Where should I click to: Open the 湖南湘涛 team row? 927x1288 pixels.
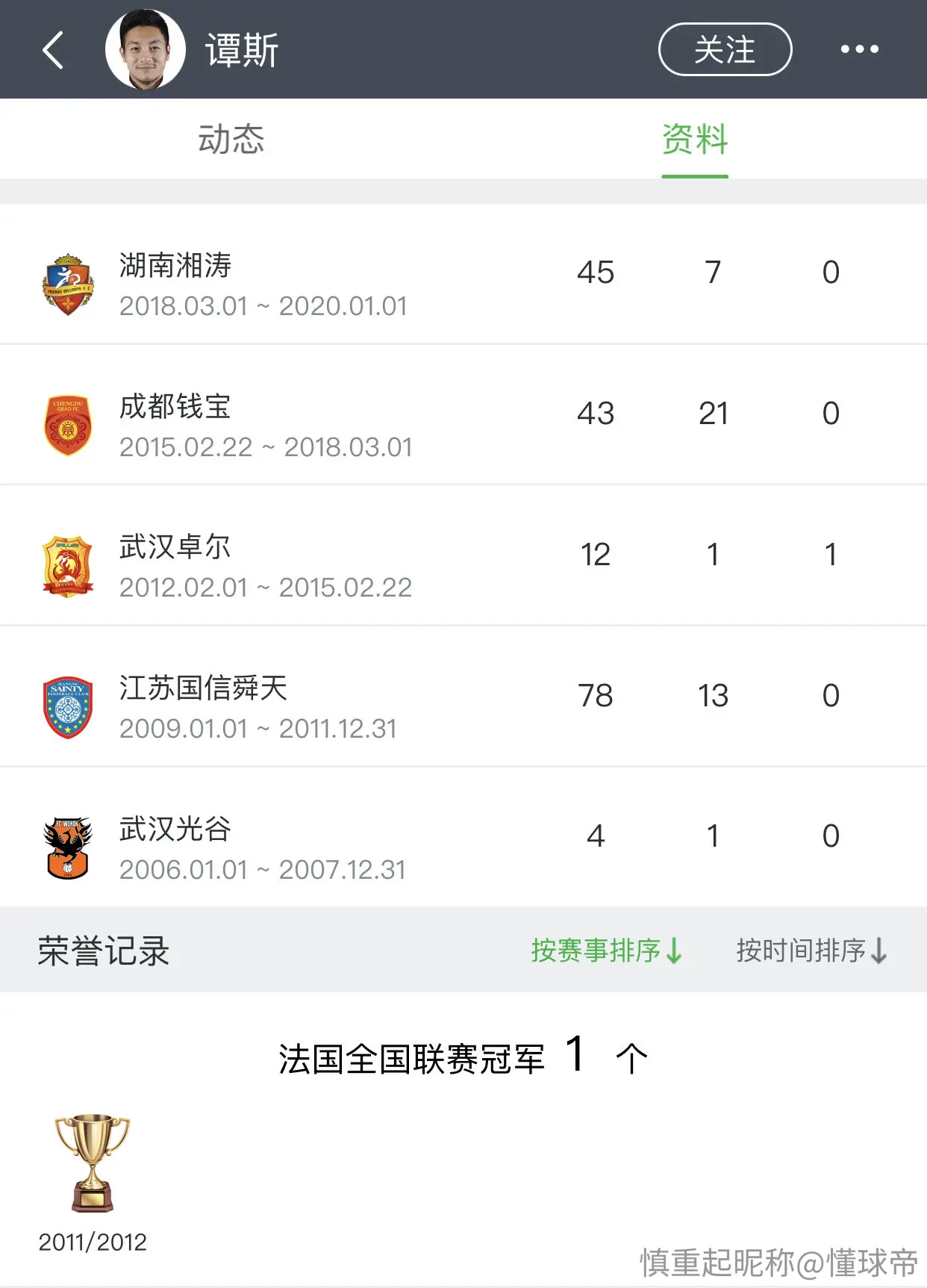point(463,274)
